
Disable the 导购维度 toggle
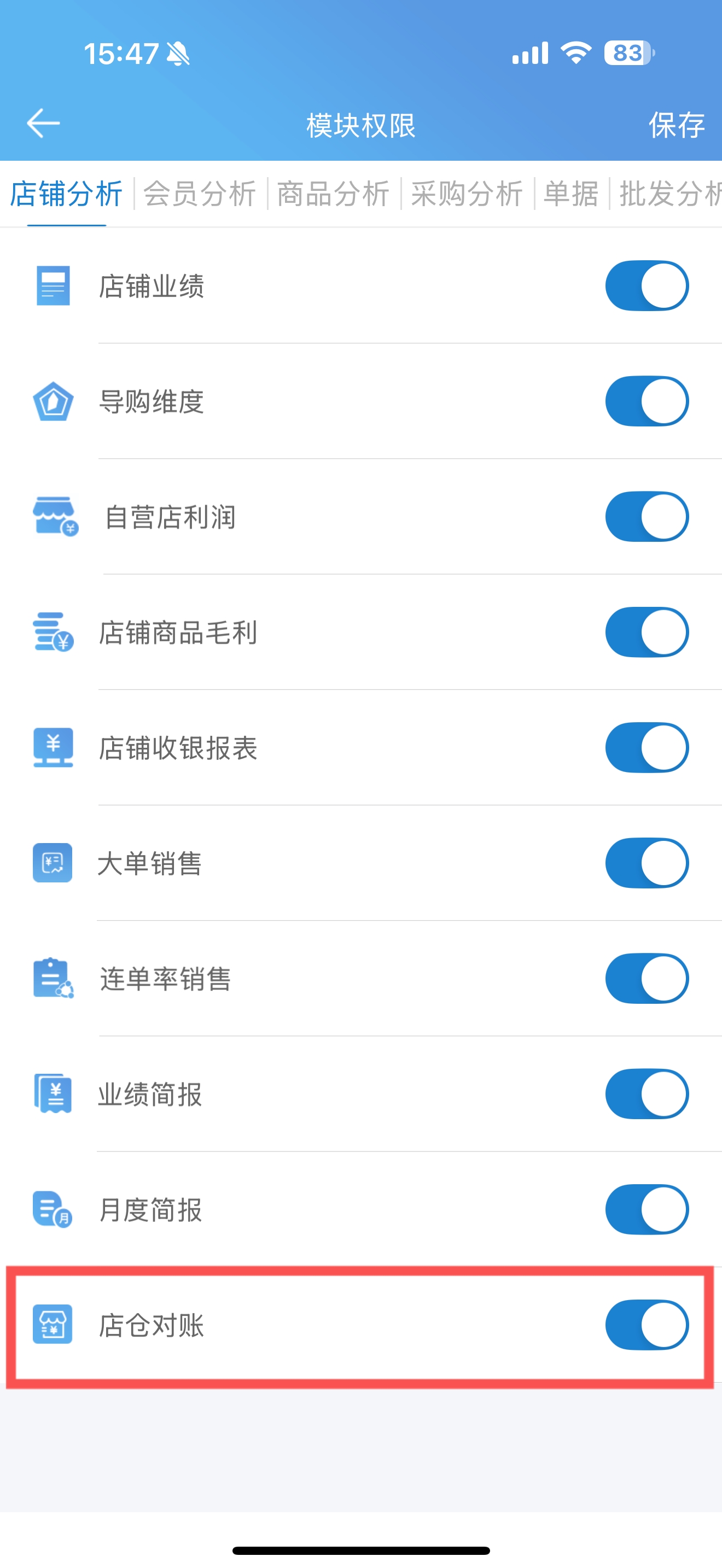[x=647, y=401]
